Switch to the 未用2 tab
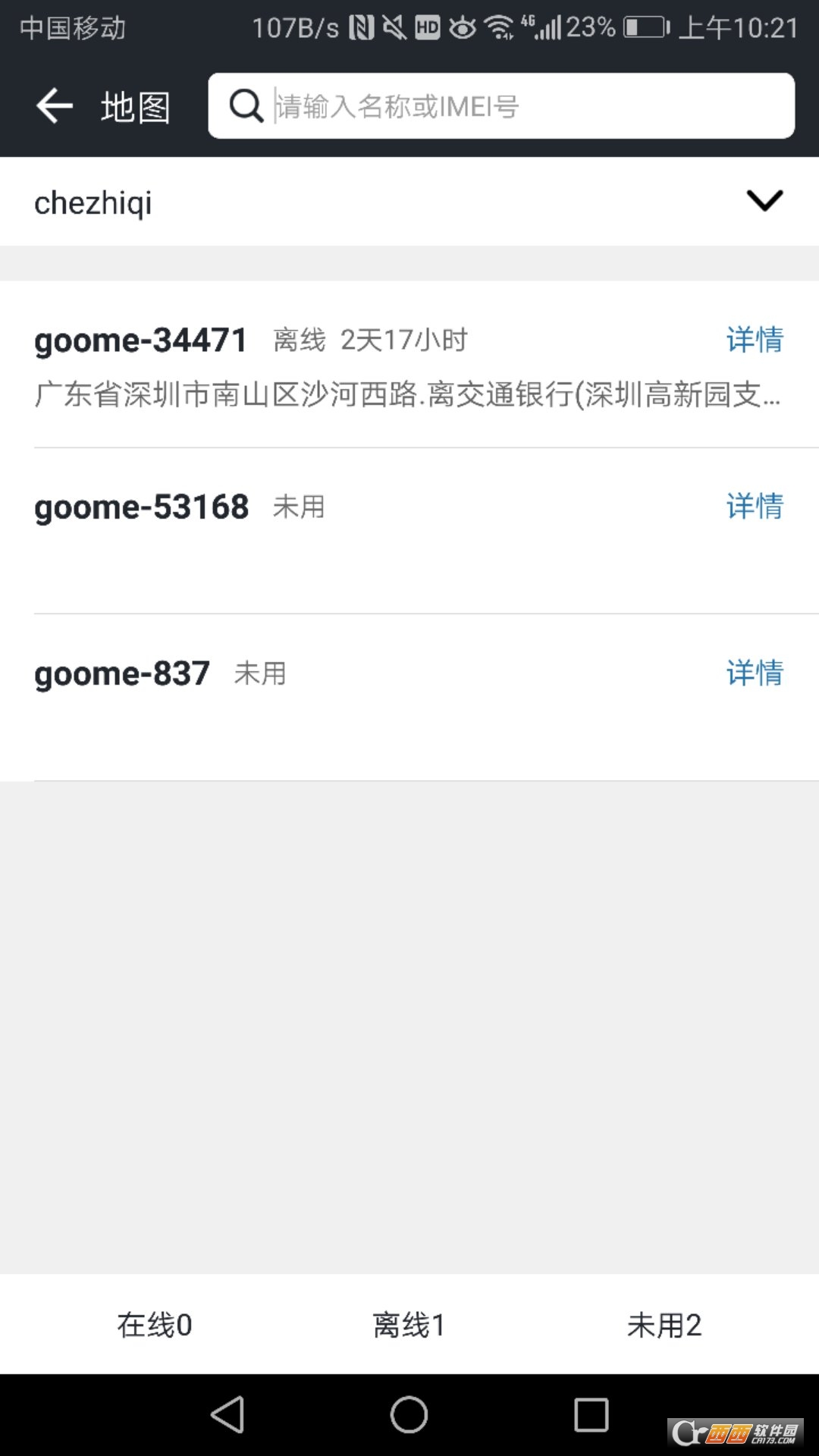819x1456 pixels. (x=664, y=1325)
